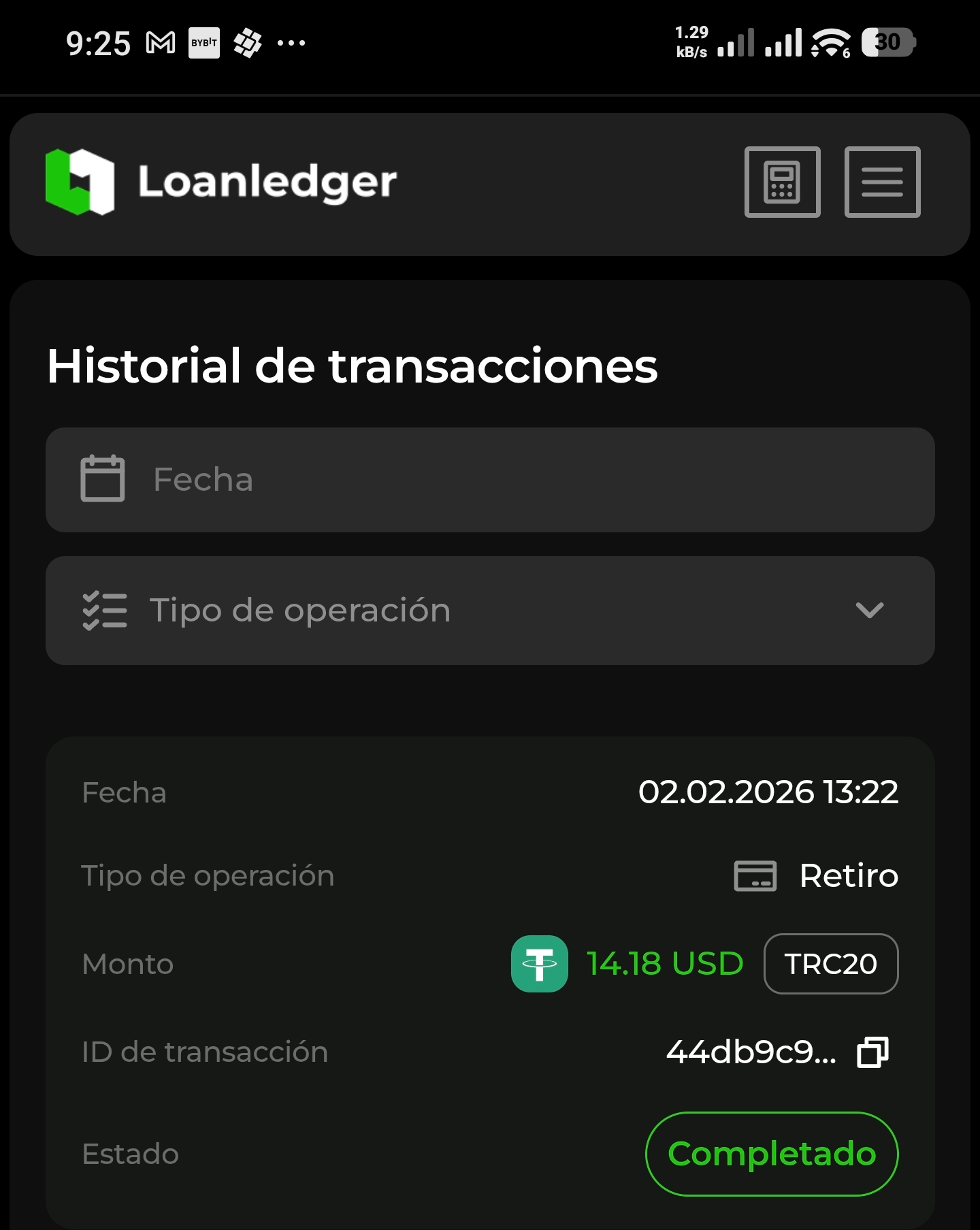The height and width of the screenshot is (1230, 980).
Task: Go to the Loanledger home via logo
Action: pyautogui.click(x=221, y=182)
